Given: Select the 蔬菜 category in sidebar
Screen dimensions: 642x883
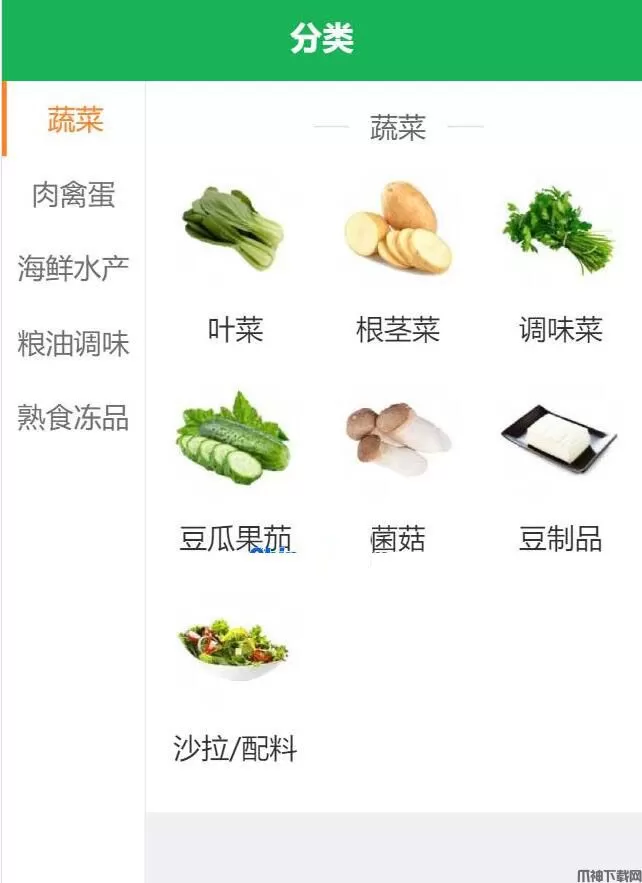Looking at the screenshot, I should click(75, 121).
